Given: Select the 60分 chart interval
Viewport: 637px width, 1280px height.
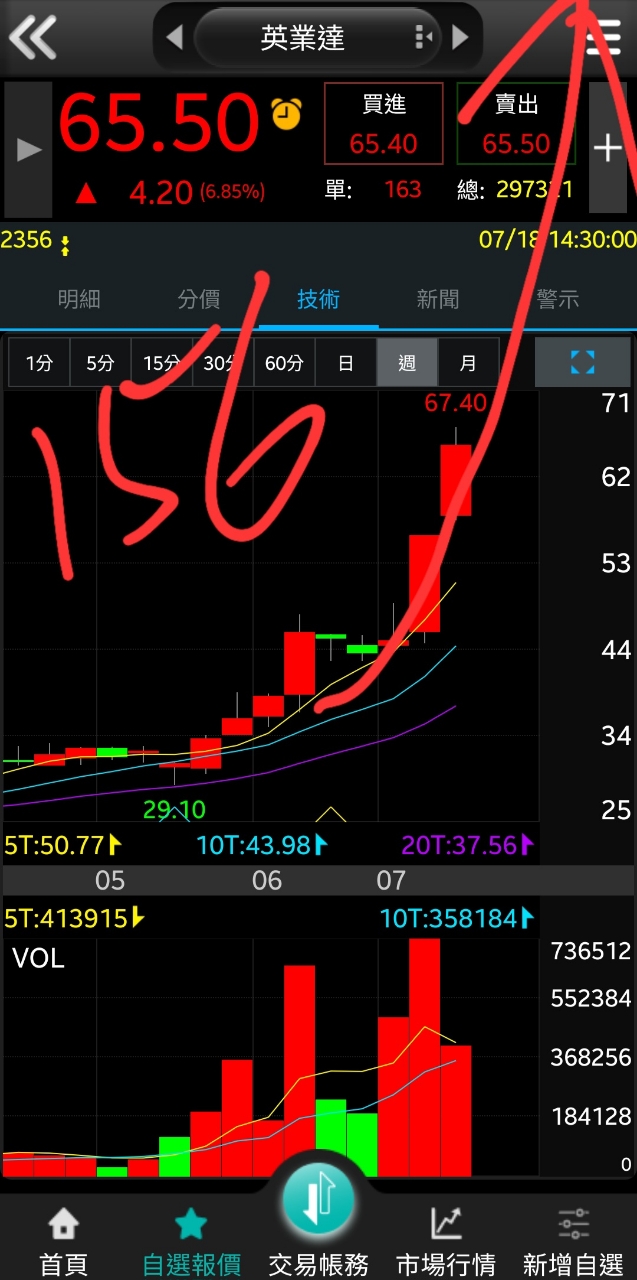Looking at the screenshot, I should (x=284, y=363).
